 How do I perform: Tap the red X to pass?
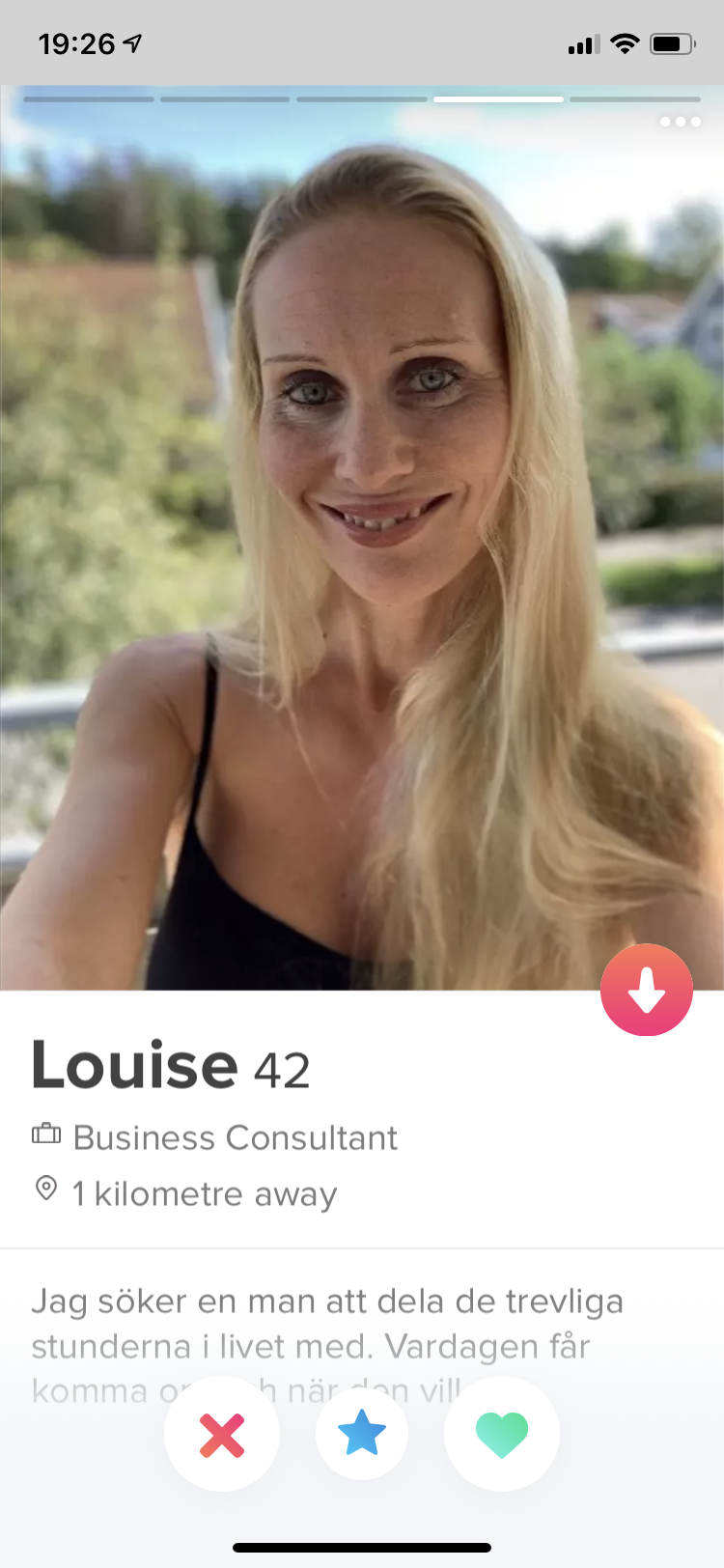222,1434
